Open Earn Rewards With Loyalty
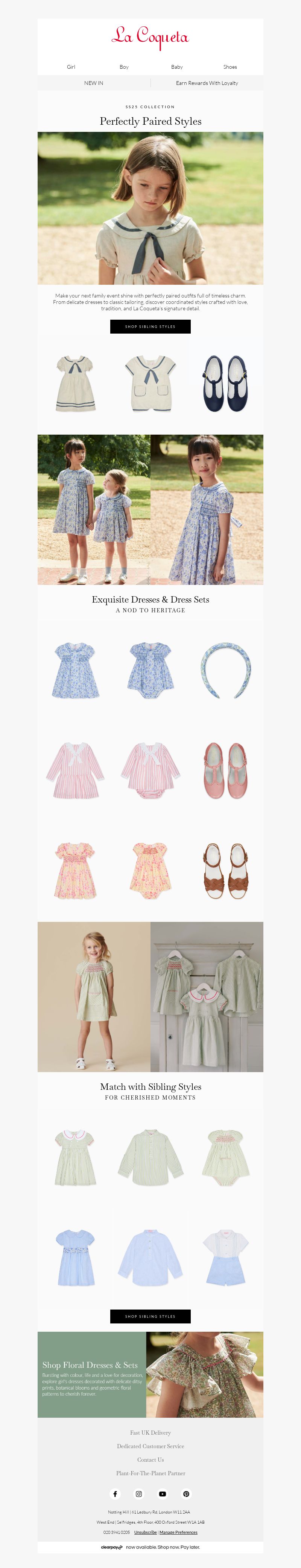 tap(207, 83)
